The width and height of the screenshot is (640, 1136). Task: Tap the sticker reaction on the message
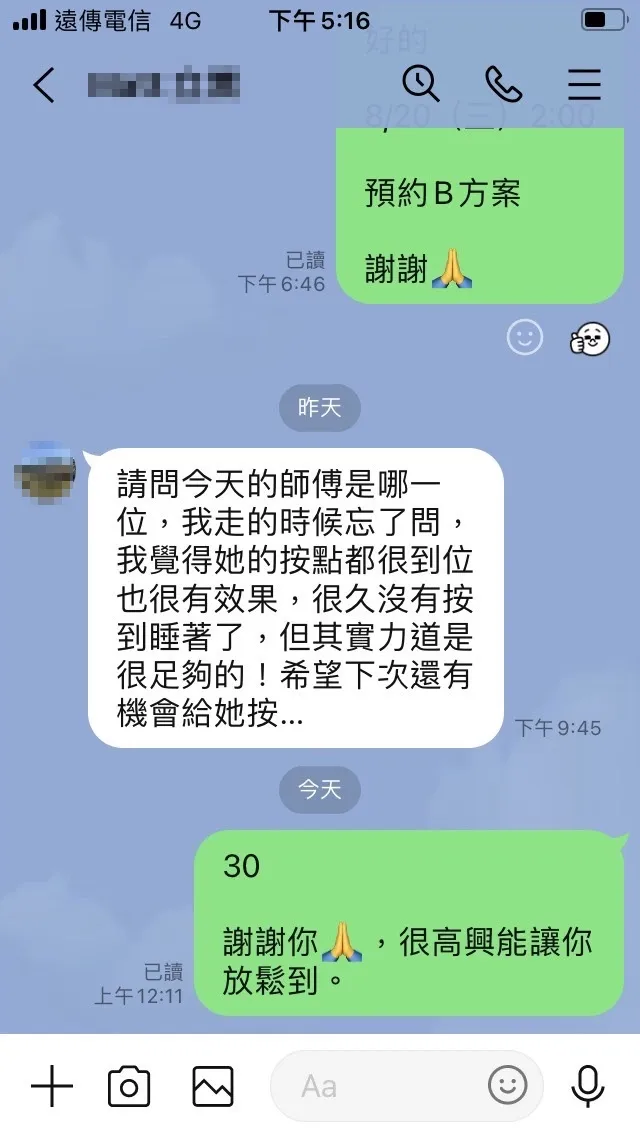590,339
